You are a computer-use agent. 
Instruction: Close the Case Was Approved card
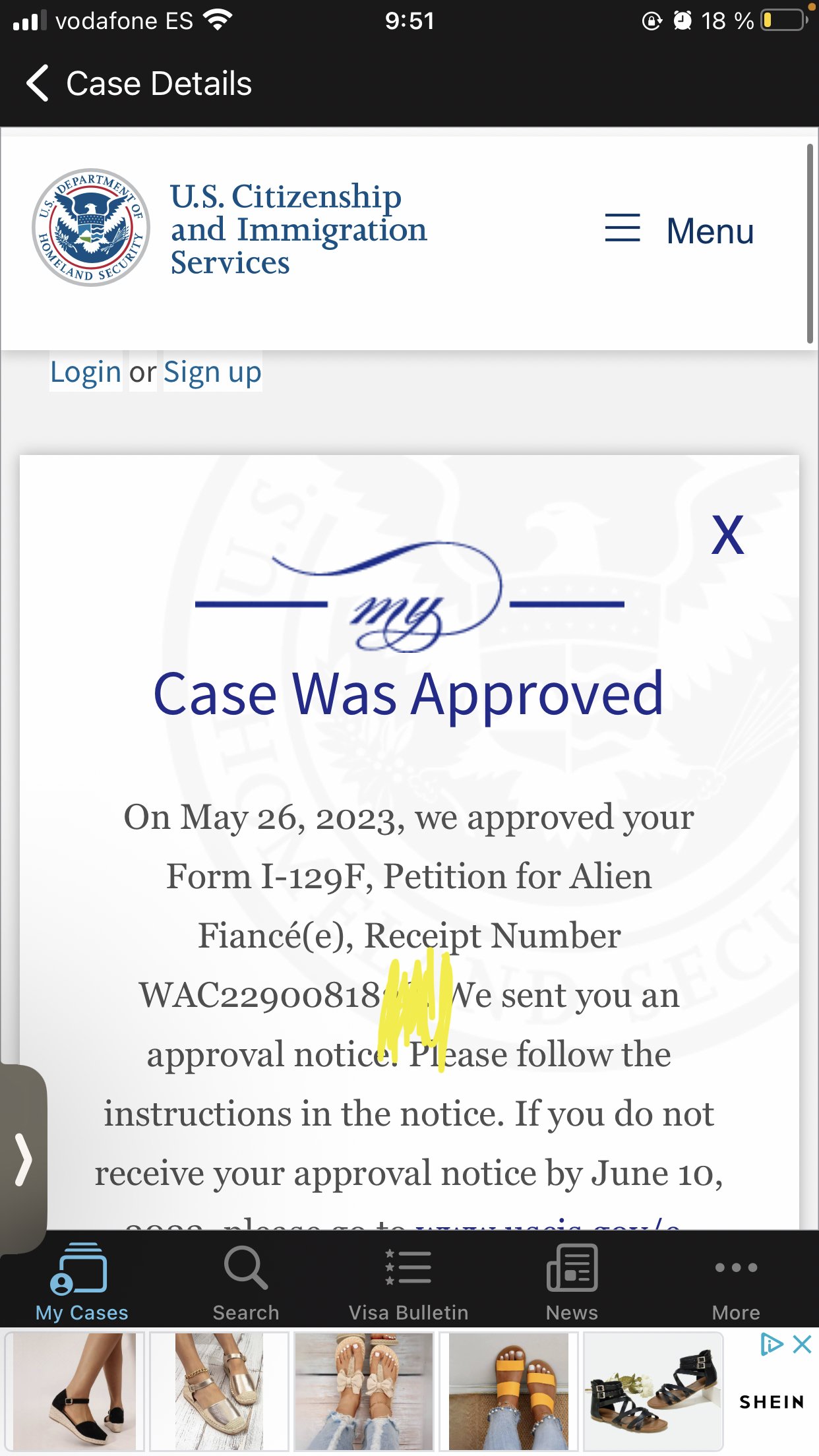click(728, 535)
